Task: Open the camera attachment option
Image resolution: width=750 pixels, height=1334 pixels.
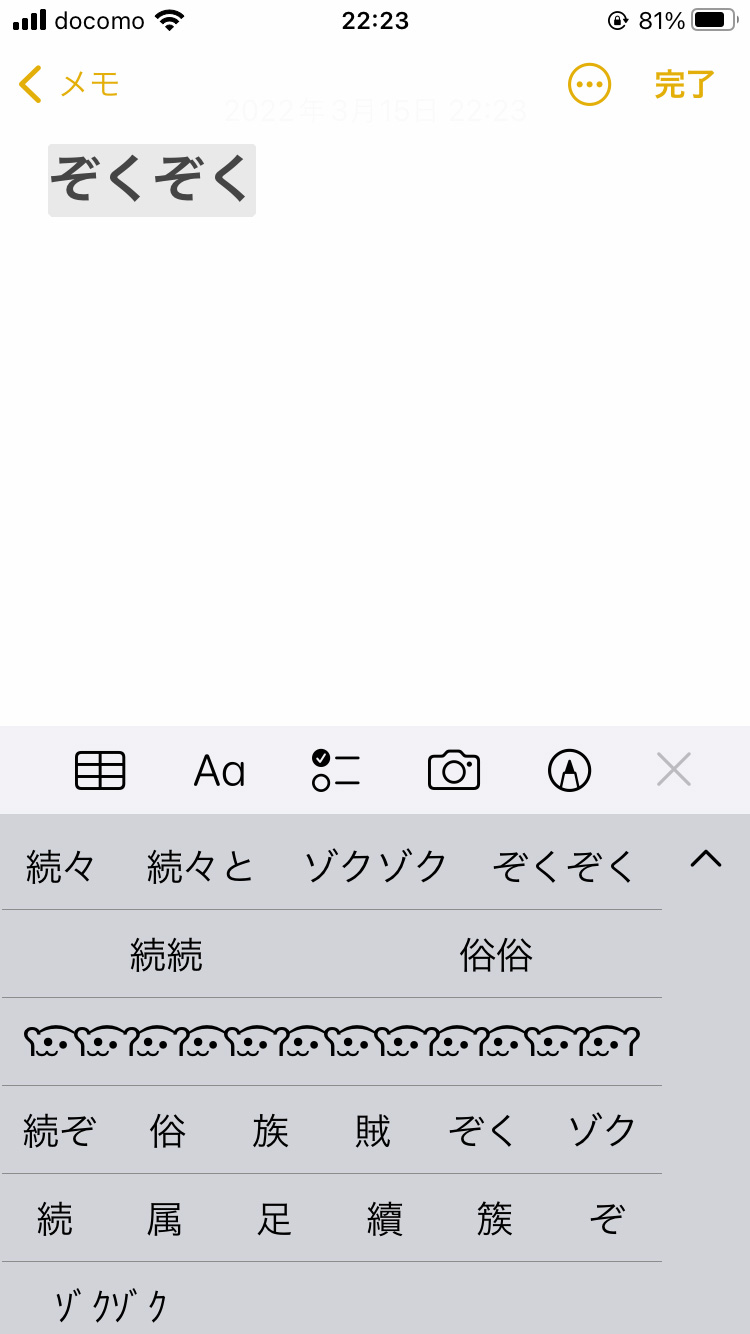Action: pyautogui.click(x=454, y=771)
